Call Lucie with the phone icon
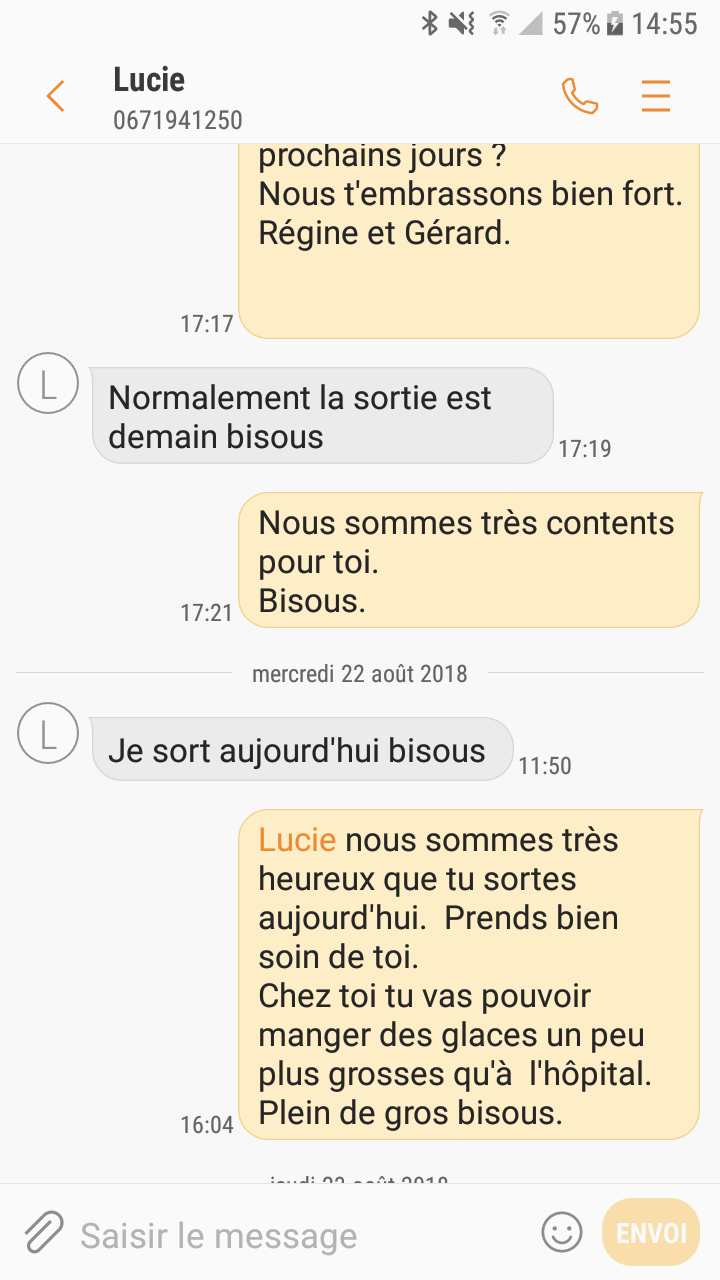Image resolution: width=720 pixels, height=1280 pixels. 579,96
